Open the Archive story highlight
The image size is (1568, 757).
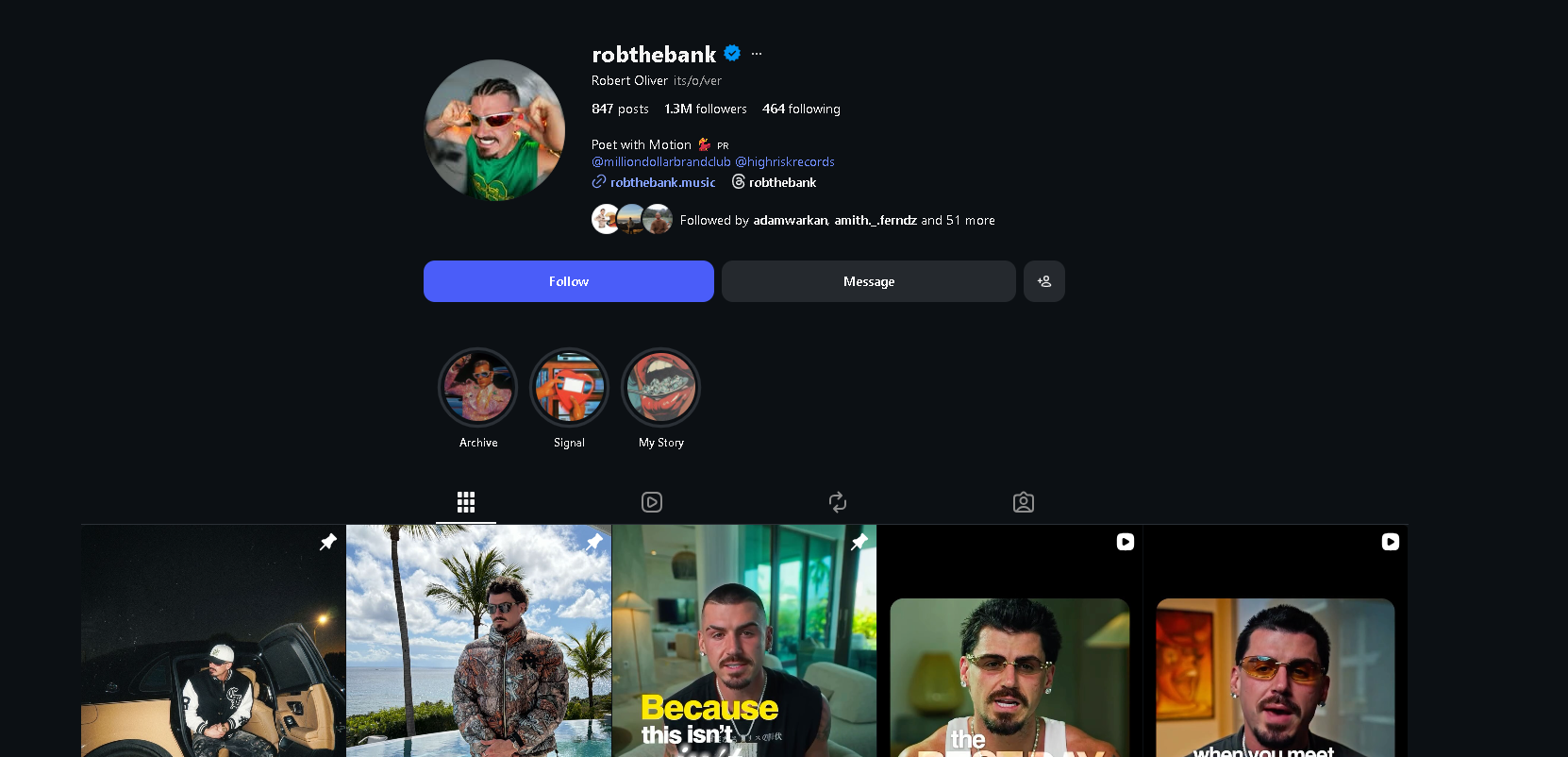pos(478,388)
